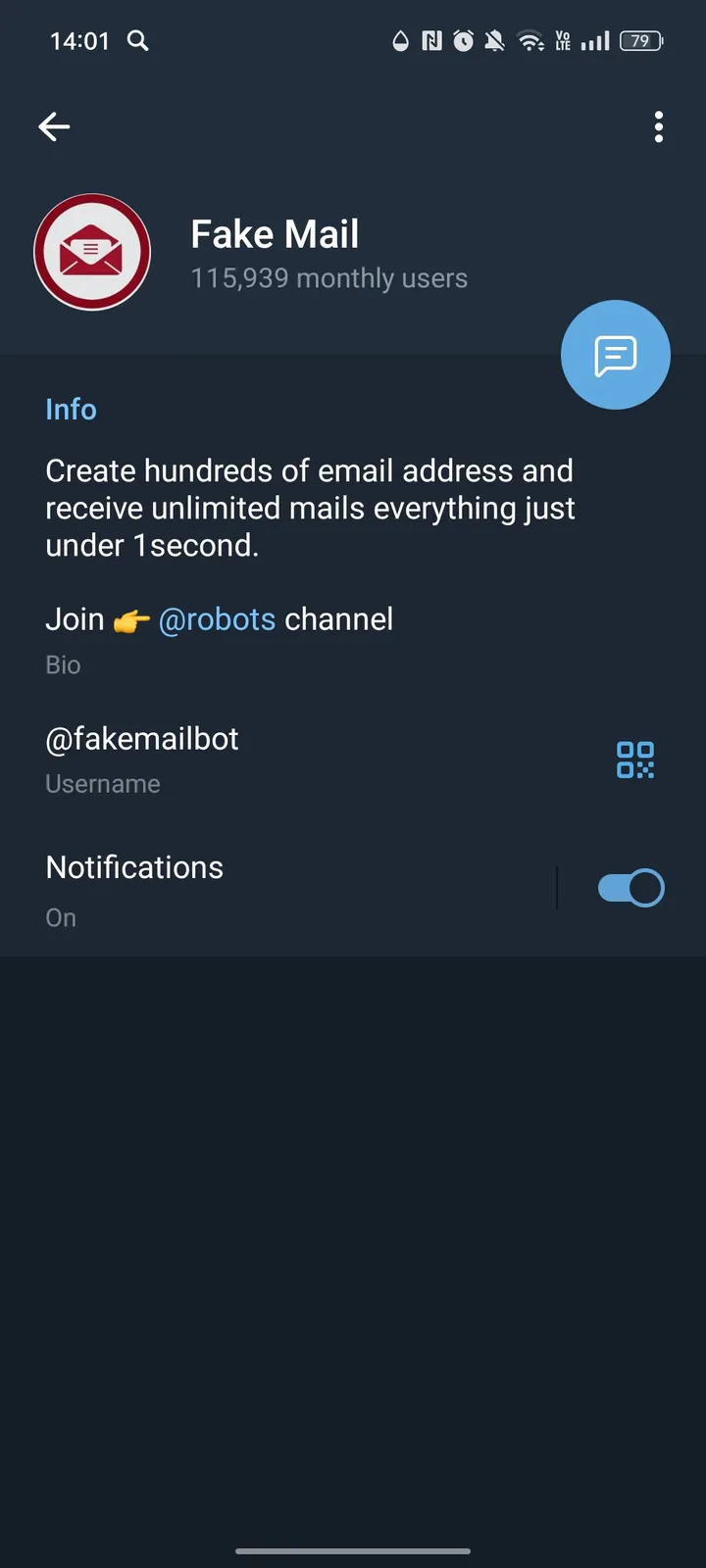
Task: Disable notifications for Fake Mail bot
Action: coord(630,887)
